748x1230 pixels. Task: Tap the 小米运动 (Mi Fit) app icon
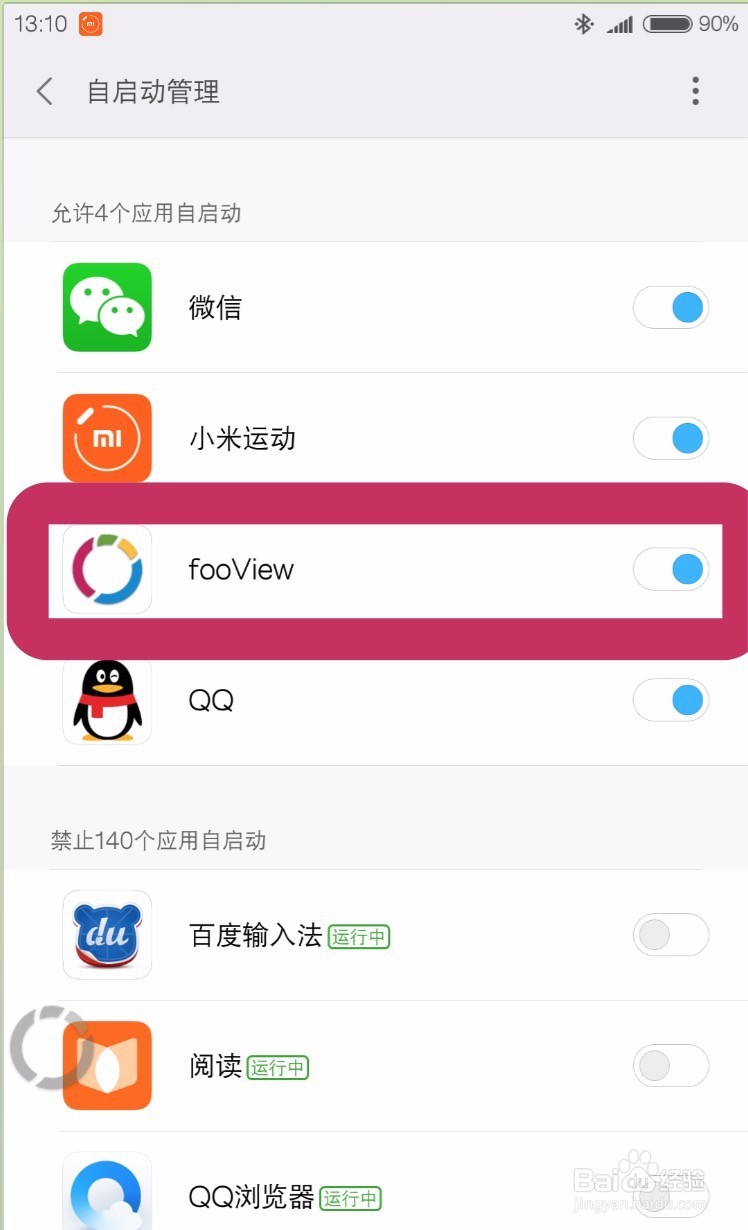[x=107, y=438]
